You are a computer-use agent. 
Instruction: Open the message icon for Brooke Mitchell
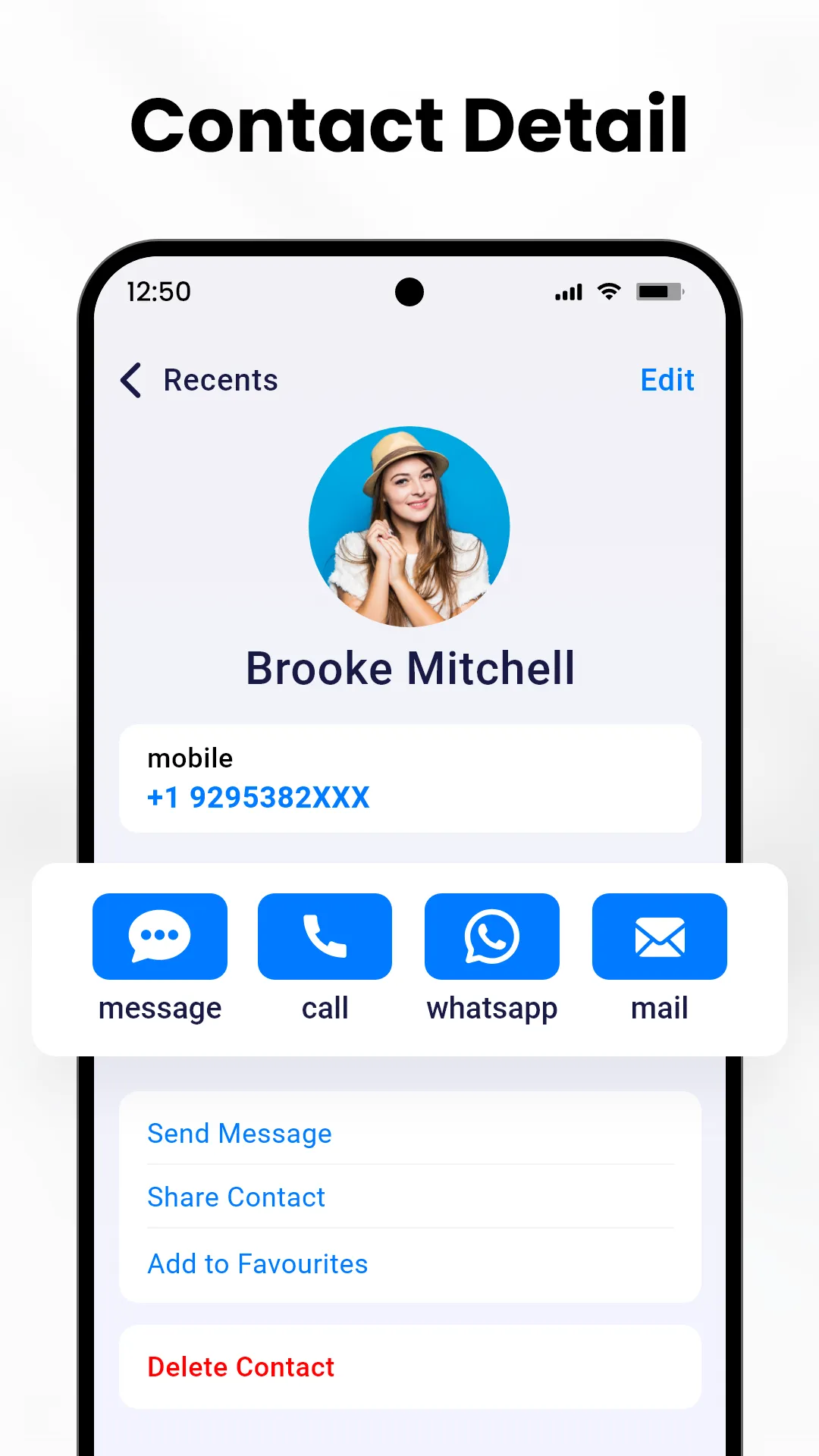[159, 936]
